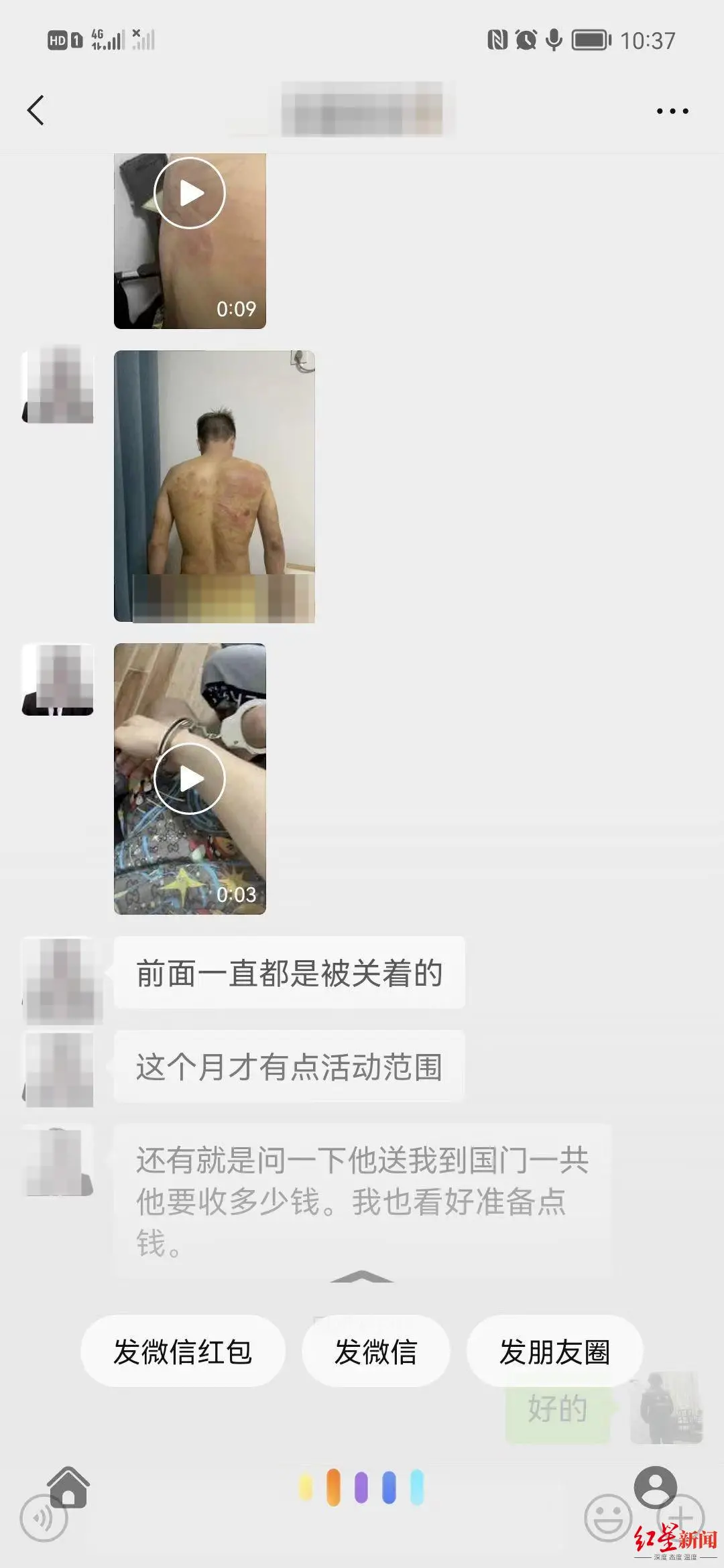Screen dimensions: 724x1568
Task: Collapse the assistant panel with the arrow
Action: point(362,1277)
